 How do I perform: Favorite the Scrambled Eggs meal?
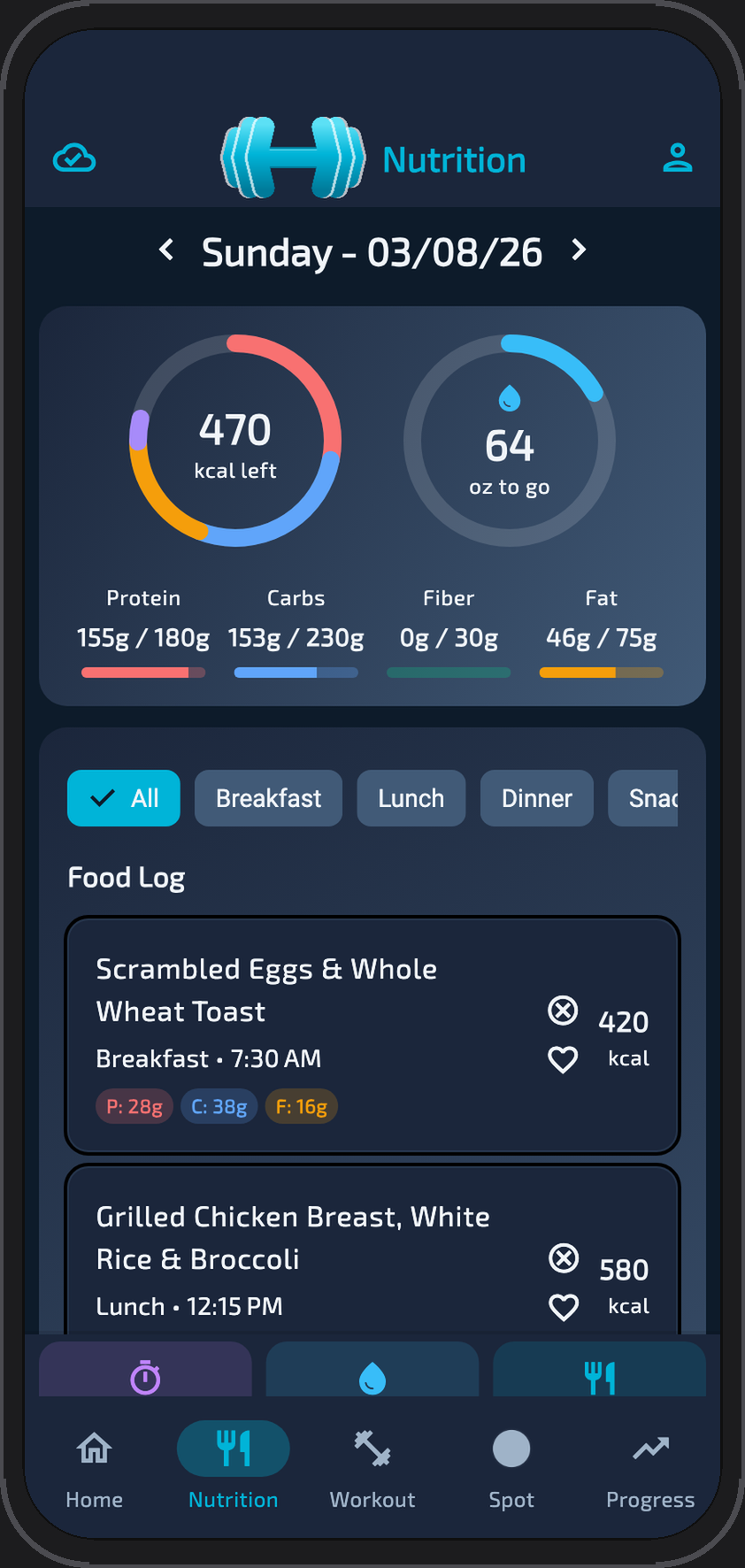[563, 1059]
